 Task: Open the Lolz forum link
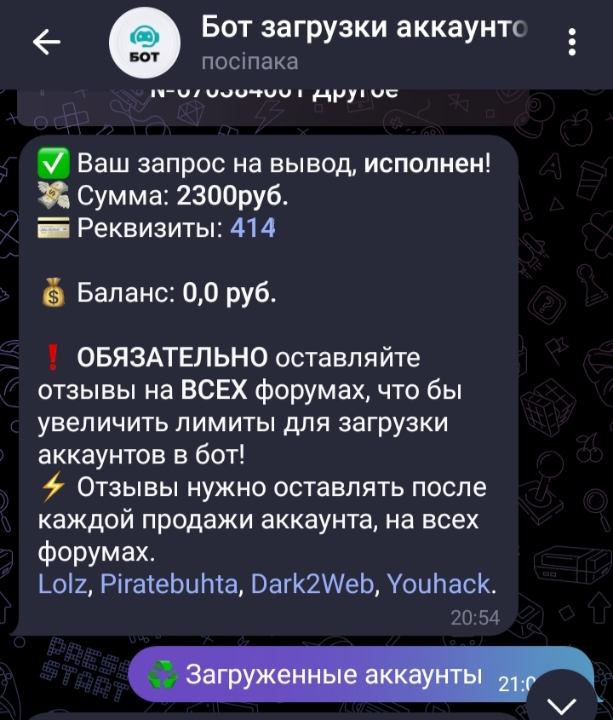click(62, 583)
